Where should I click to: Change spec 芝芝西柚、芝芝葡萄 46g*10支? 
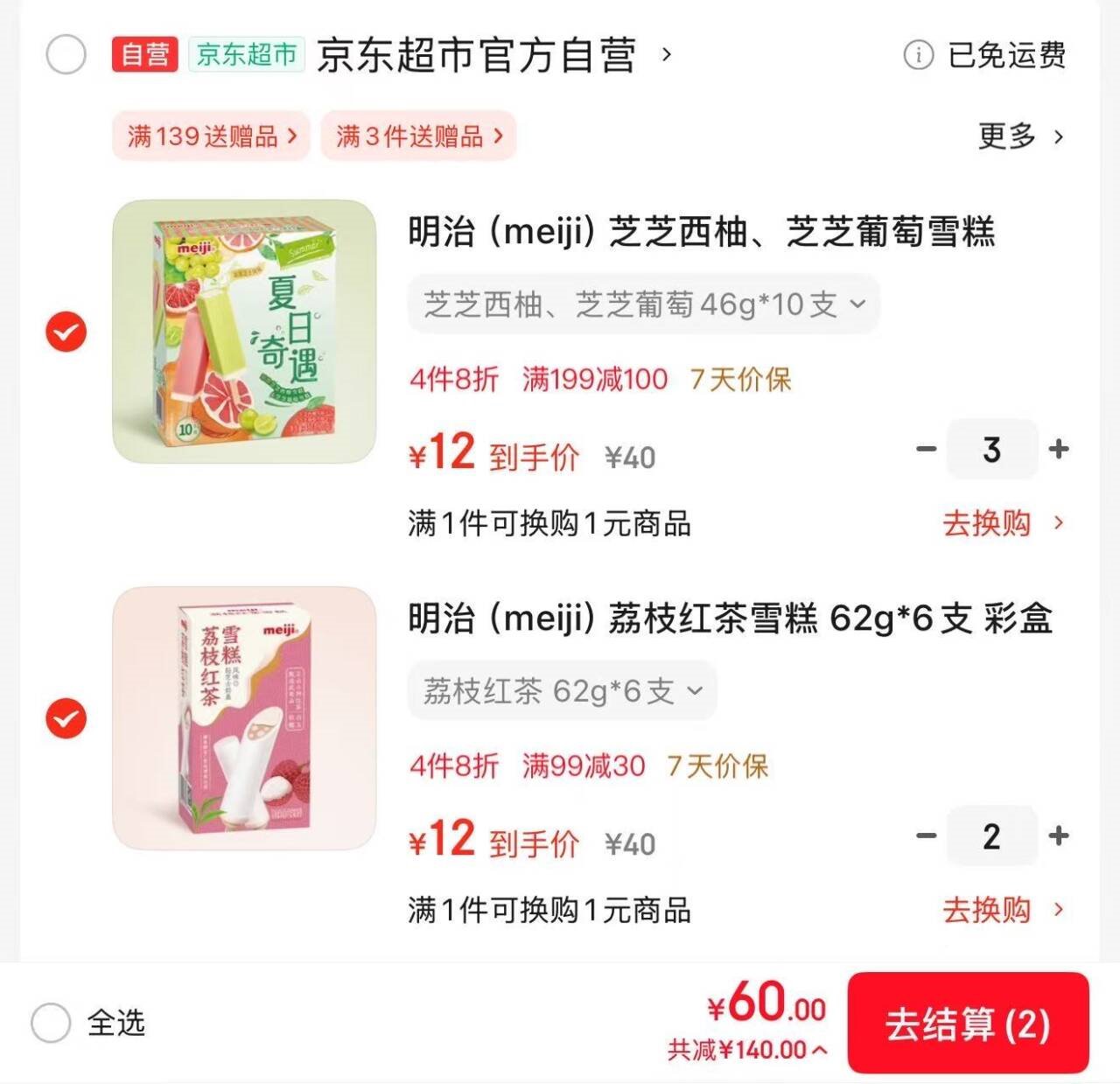pyautogui.click(x=643, y=304)
